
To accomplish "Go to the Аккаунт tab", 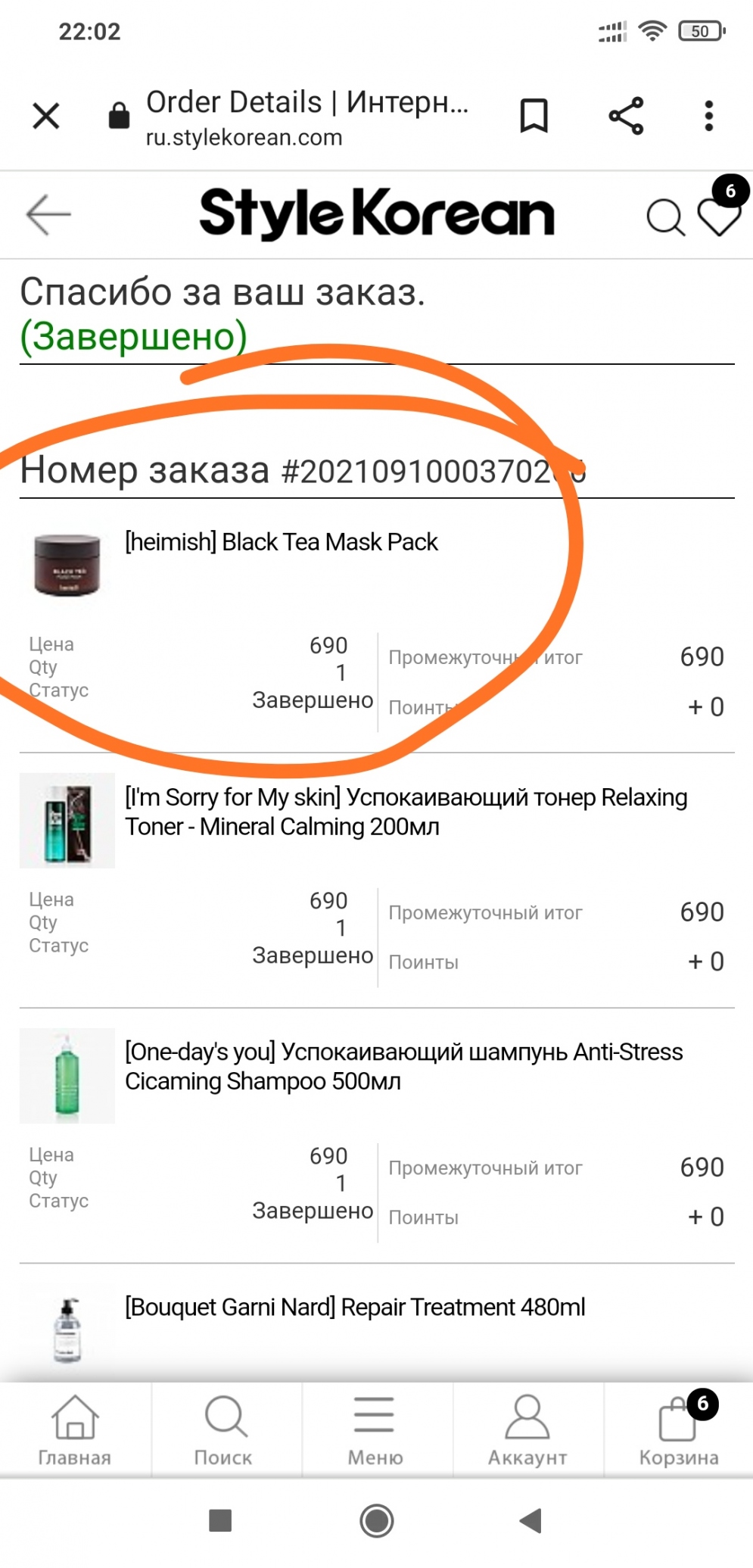I will coord(527,1429).
